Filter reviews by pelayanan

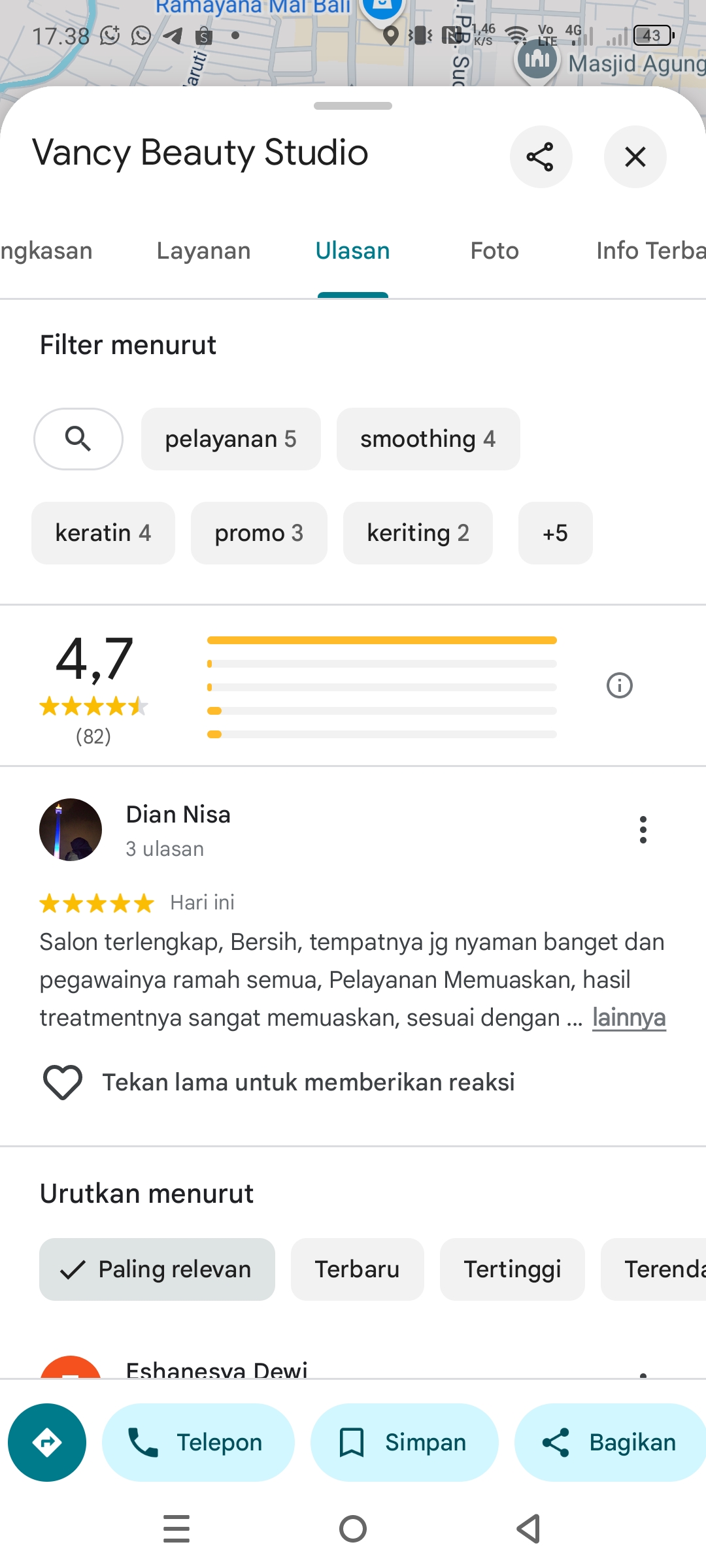pyautogui.click(x=231, y=439)
